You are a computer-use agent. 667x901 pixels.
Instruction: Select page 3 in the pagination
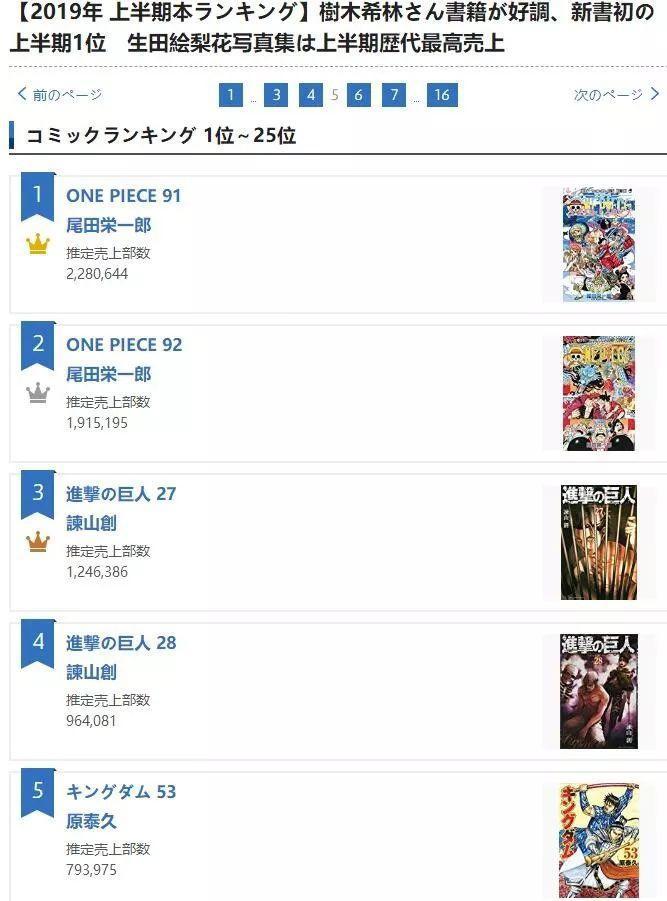[x=276, y=95]
